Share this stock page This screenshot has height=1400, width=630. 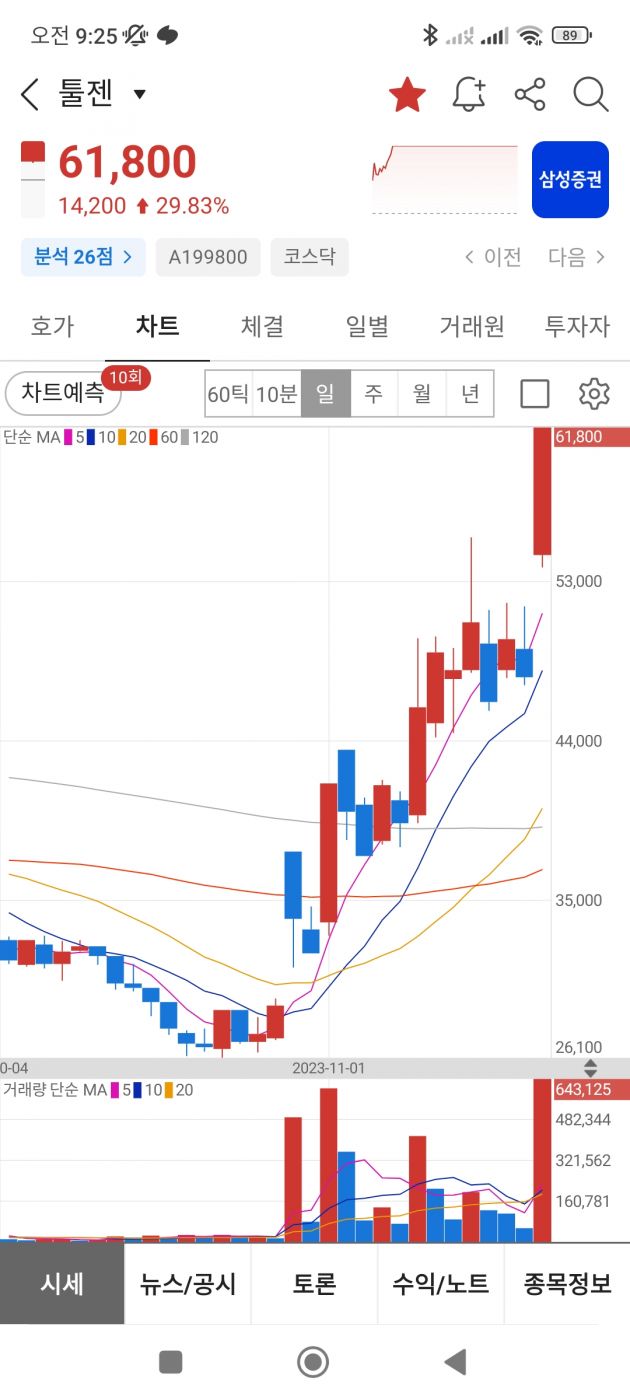click(x=530, y=95)
